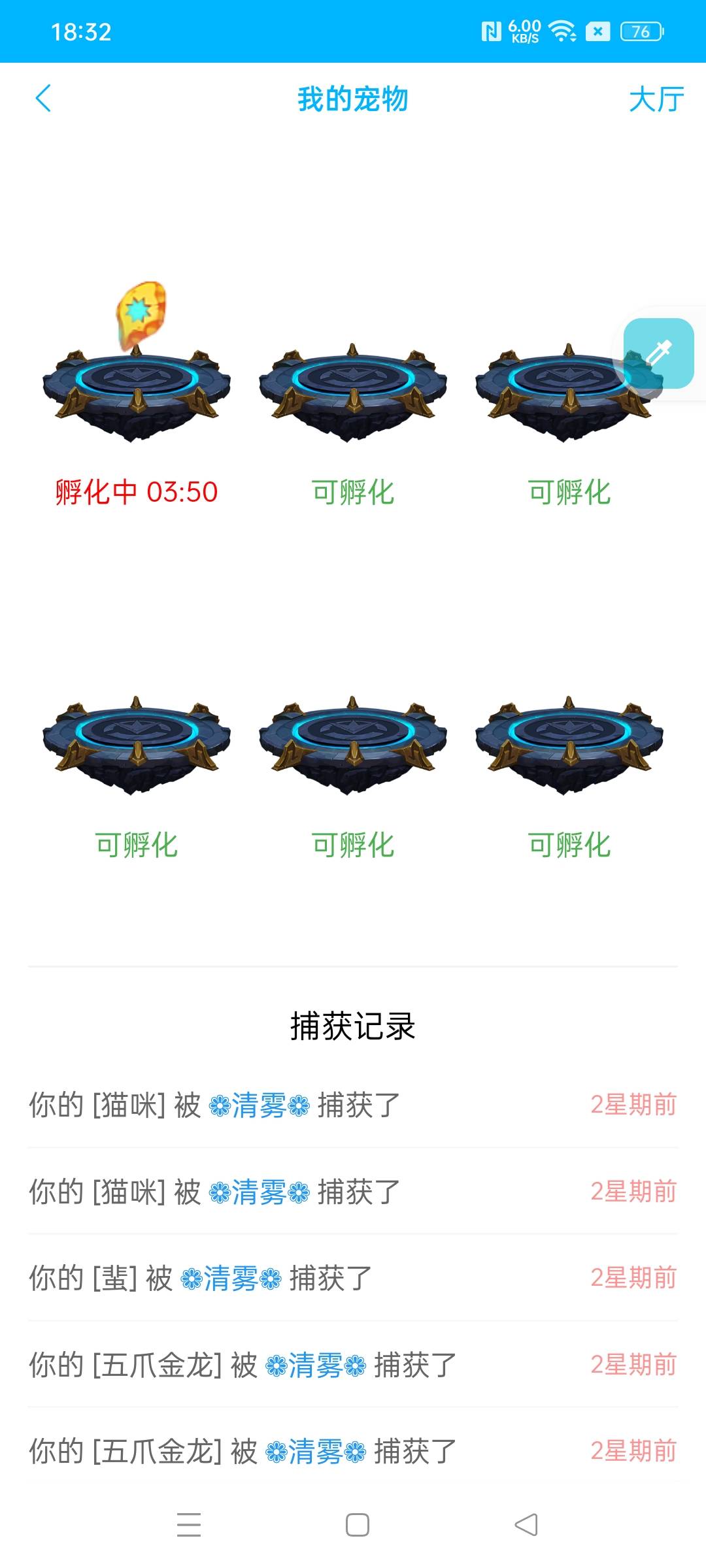The image size is (706, 1568).
Task: Open the 大厅 hall link
Action: (656, 99)
